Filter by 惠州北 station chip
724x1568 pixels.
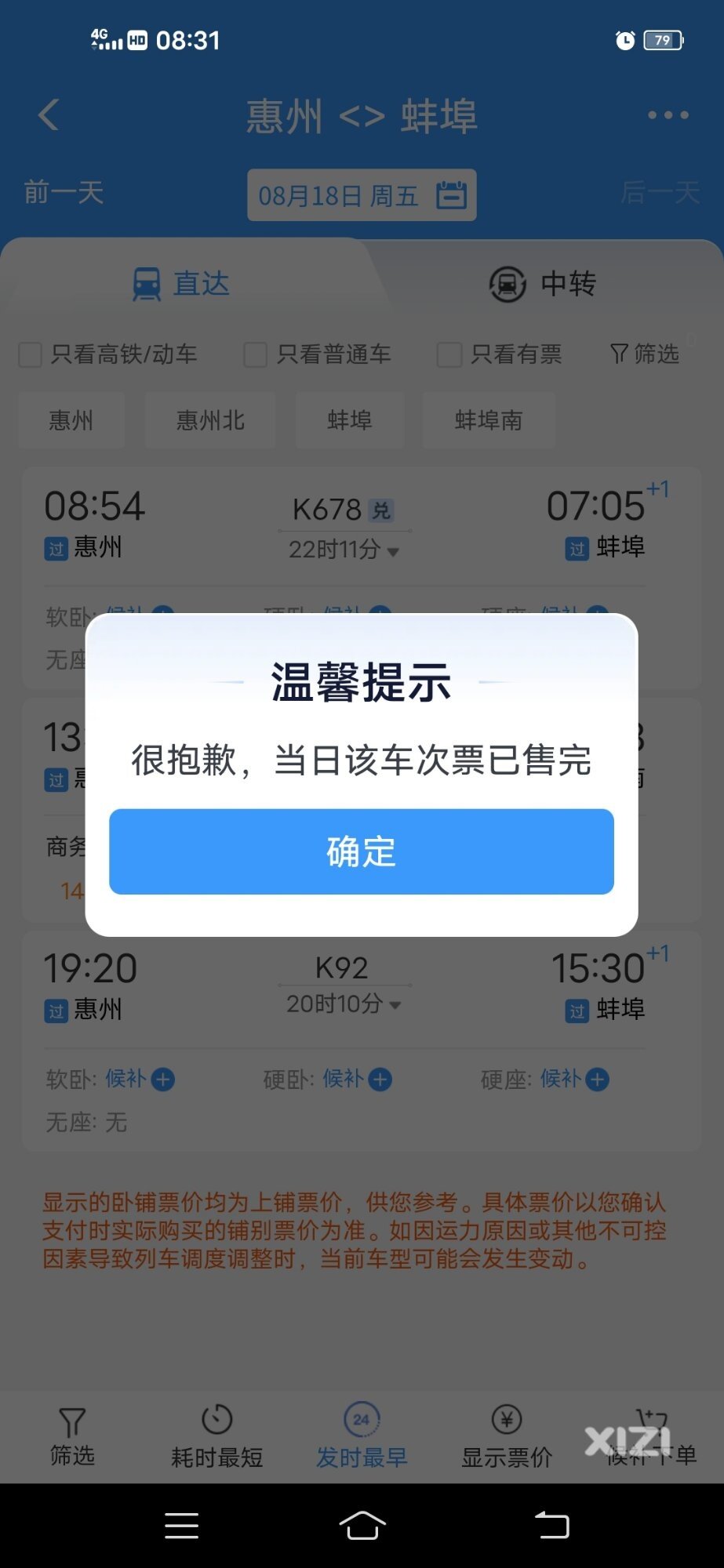(210, 421)
